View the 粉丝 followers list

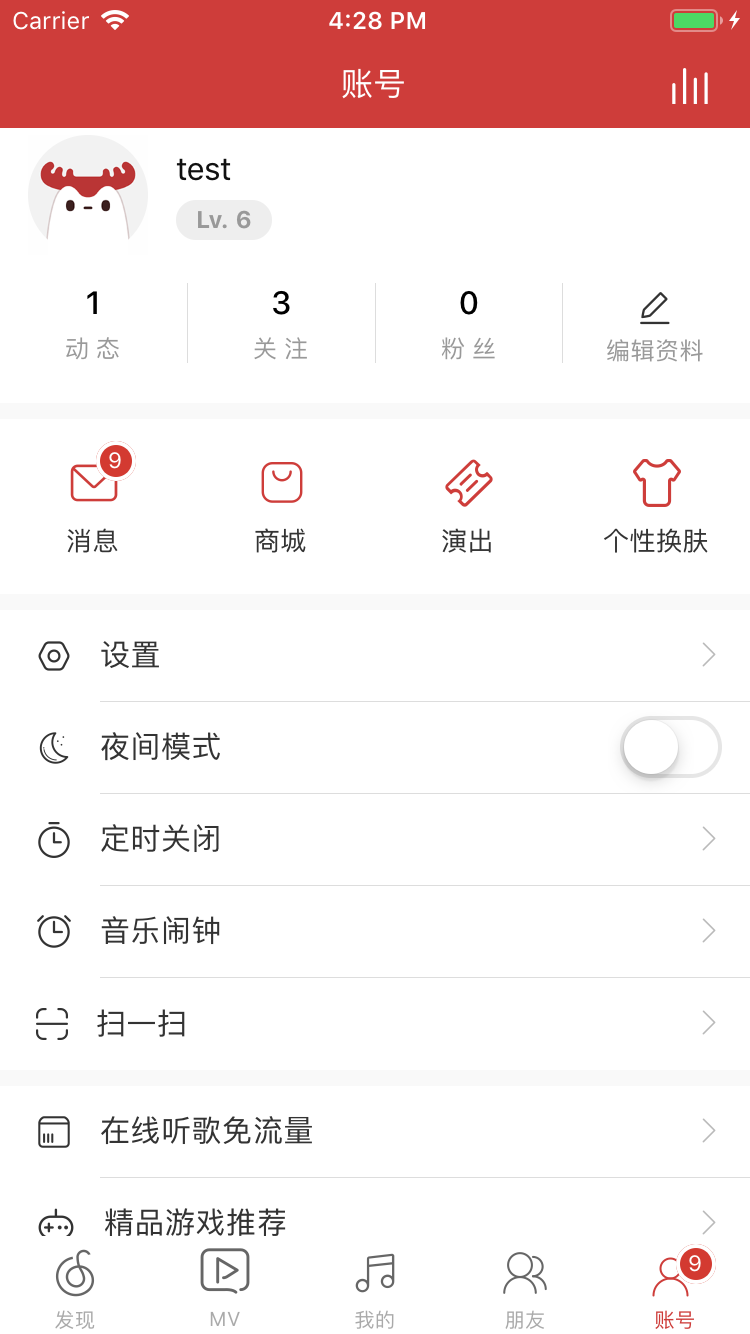pyautogui.click(x=468, y=324)
